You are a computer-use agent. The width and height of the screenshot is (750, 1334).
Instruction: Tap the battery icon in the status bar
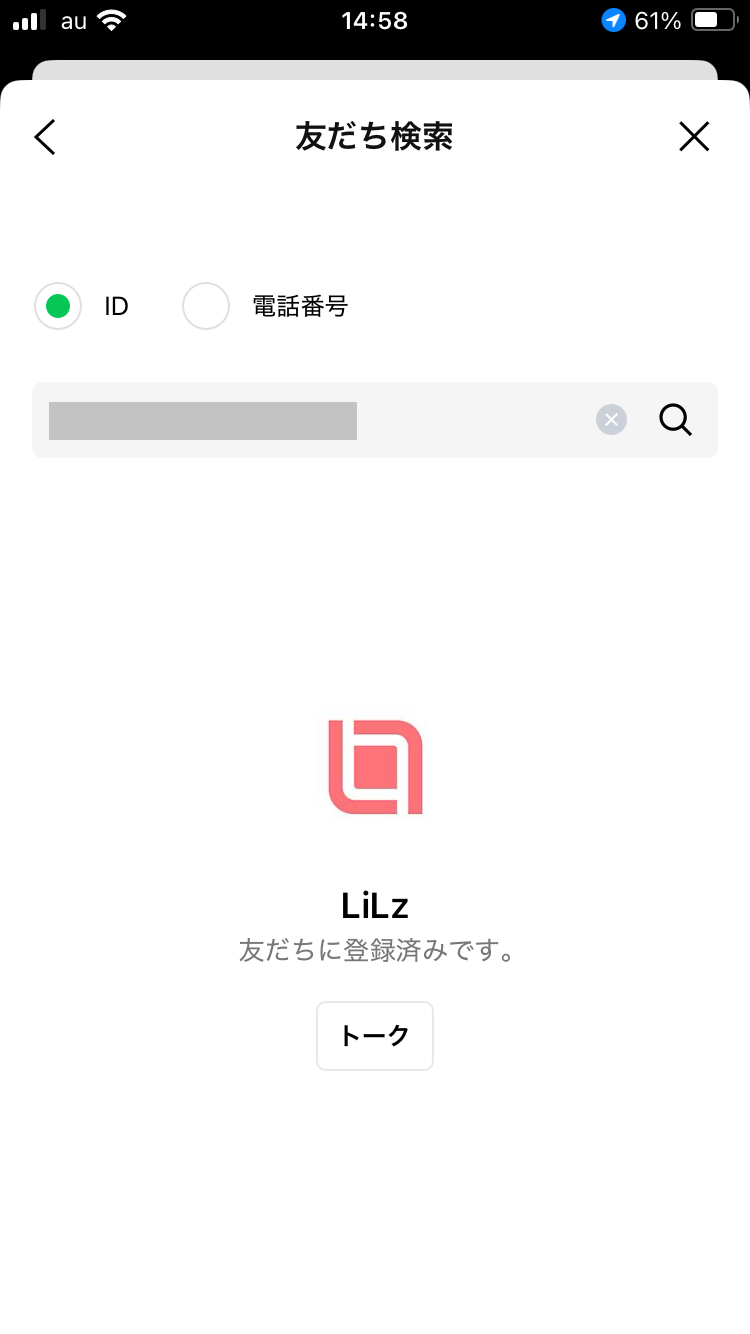pyautogui.click(x=712, y=18)
